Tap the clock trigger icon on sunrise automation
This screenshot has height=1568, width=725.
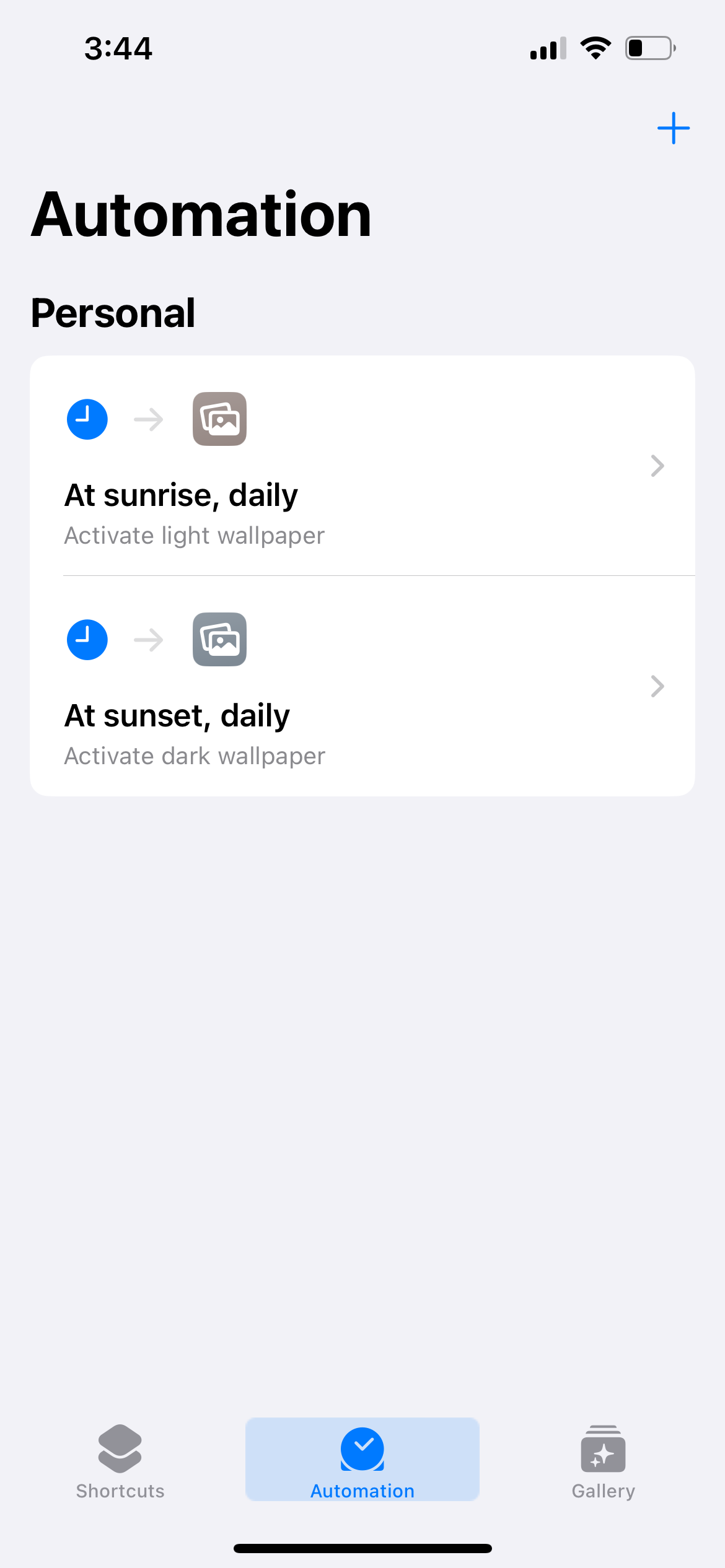pos(87,419)
